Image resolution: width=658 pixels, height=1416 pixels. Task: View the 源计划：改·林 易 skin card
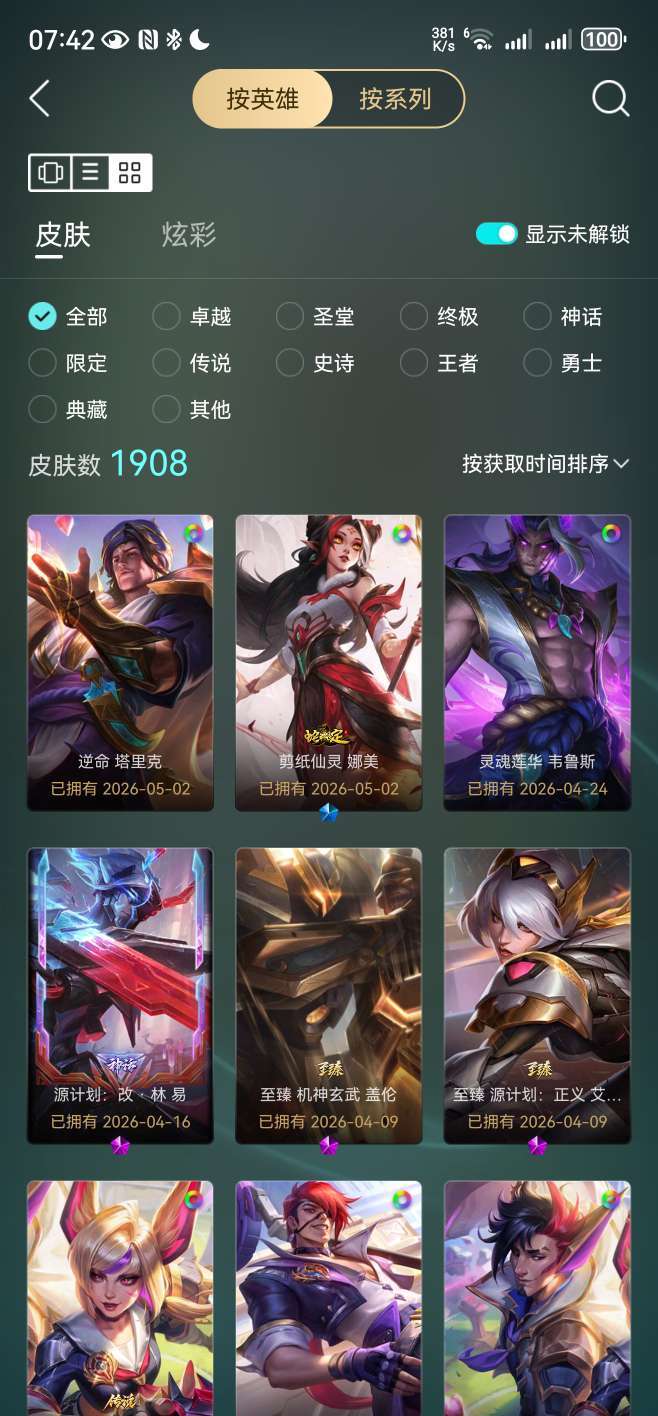tap(120, 996)
